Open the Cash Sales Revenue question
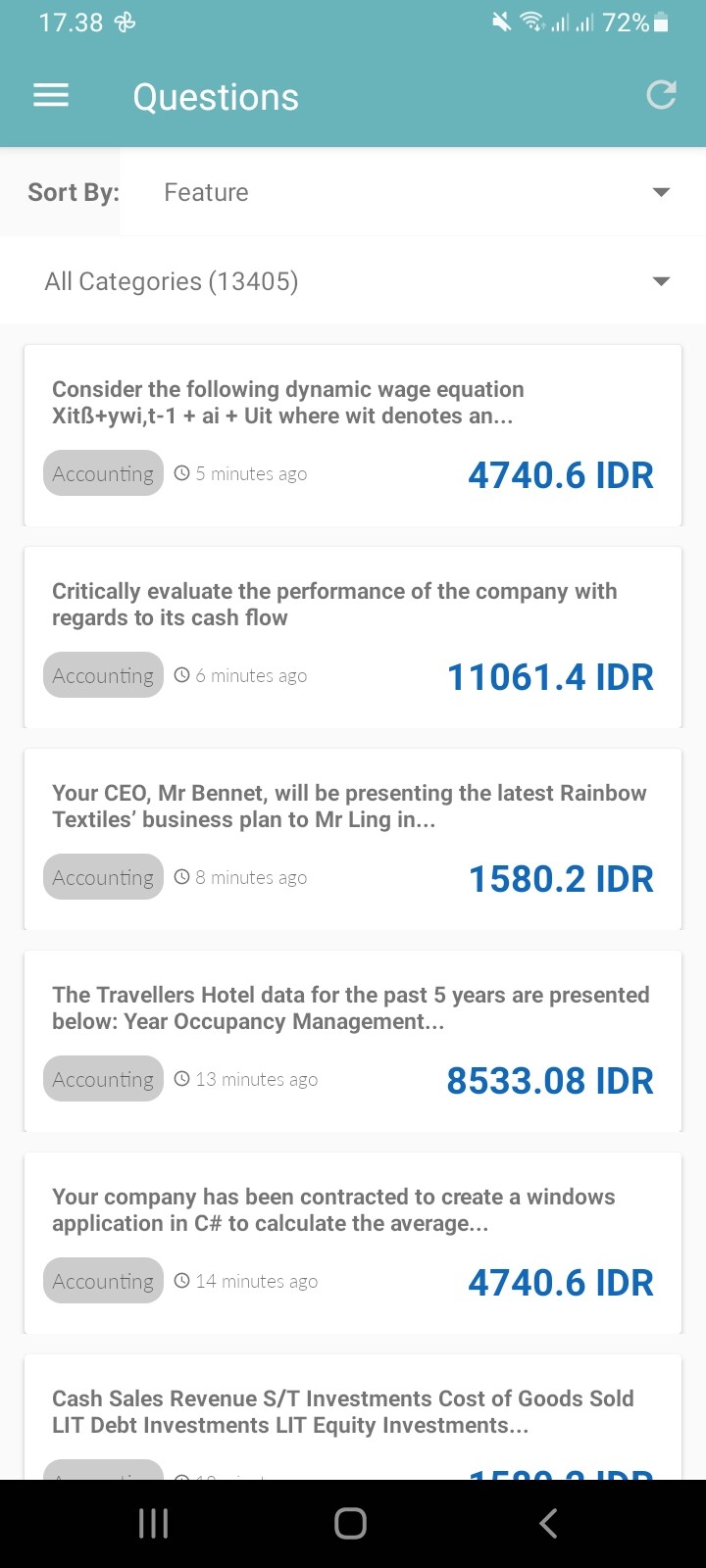Viewport: 706px width, 1568px height. pyautogui.click(x=353, y=1417)
